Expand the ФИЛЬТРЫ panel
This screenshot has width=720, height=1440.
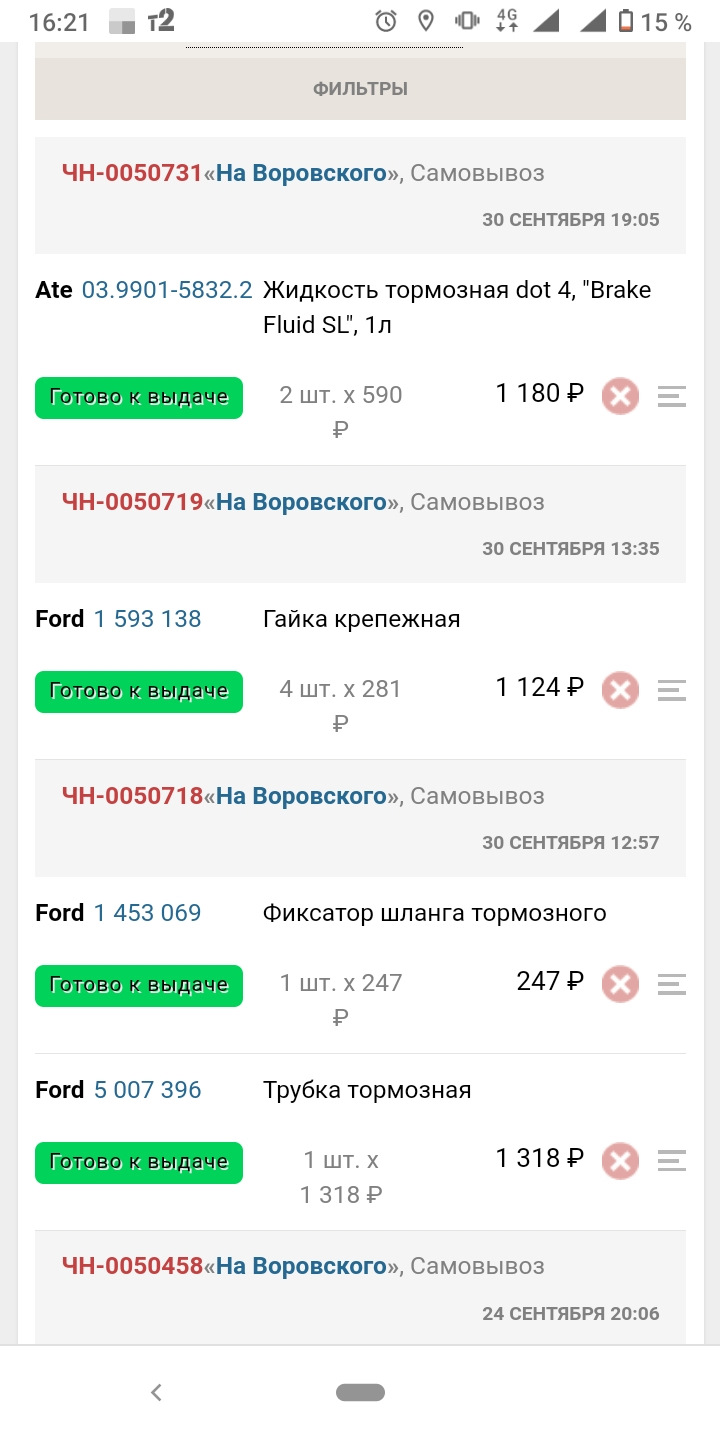pos(360,87)
